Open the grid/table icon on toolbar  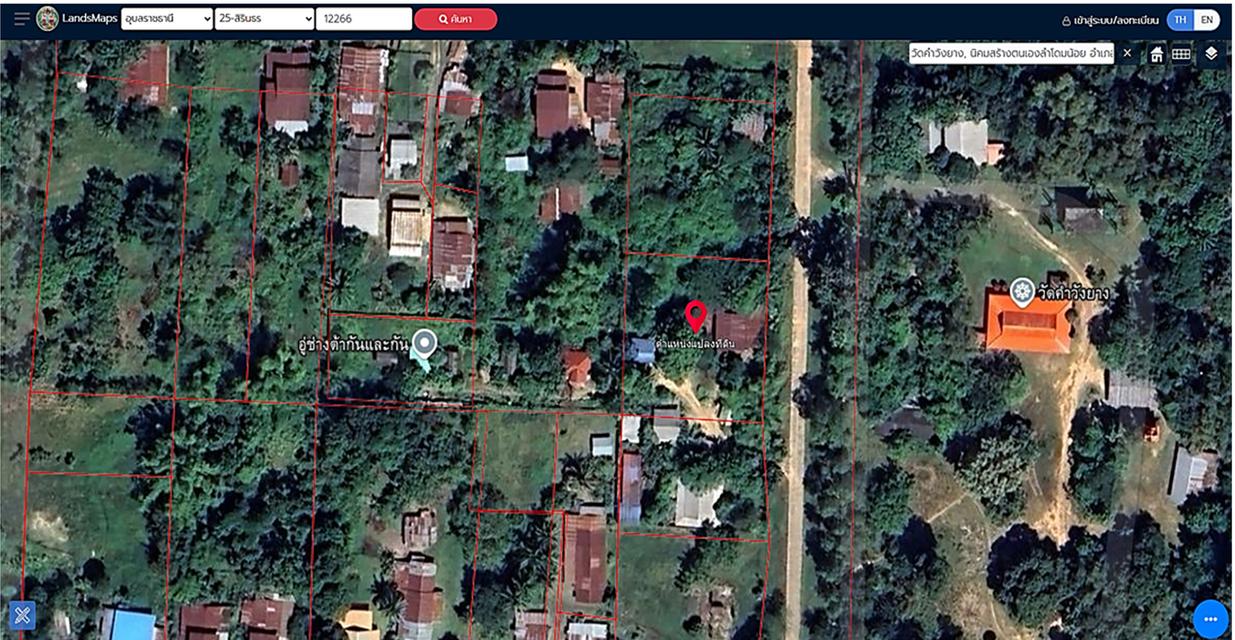tap(1181, 54)
